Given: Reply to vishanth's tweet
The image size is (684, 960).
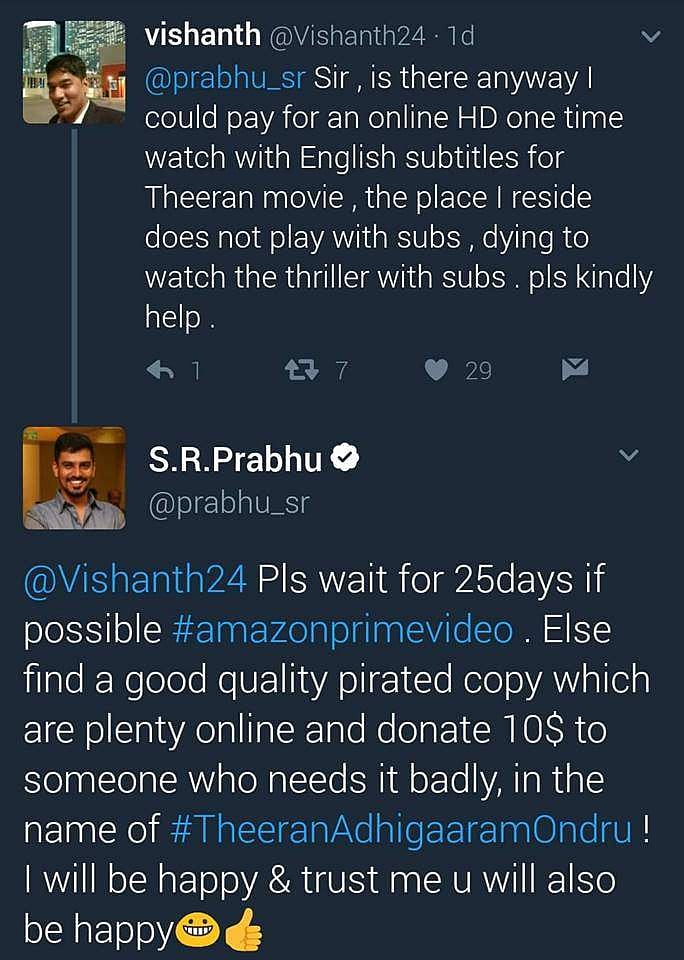Looking at the screenshot, I should coord(161,370).
